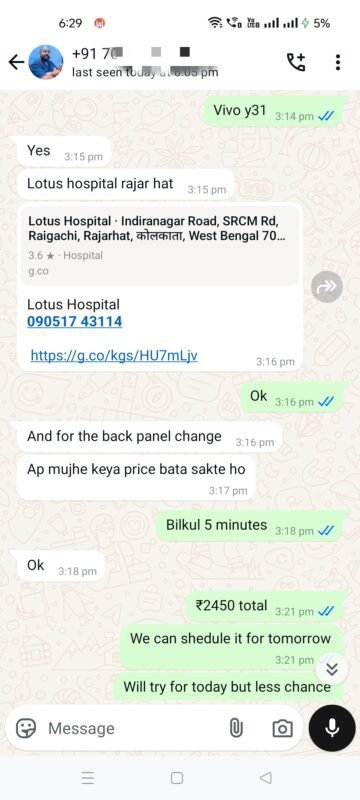360x800 pixels.
Task: Dial the number 090517 43114
Action: click(x=74, y=322)
